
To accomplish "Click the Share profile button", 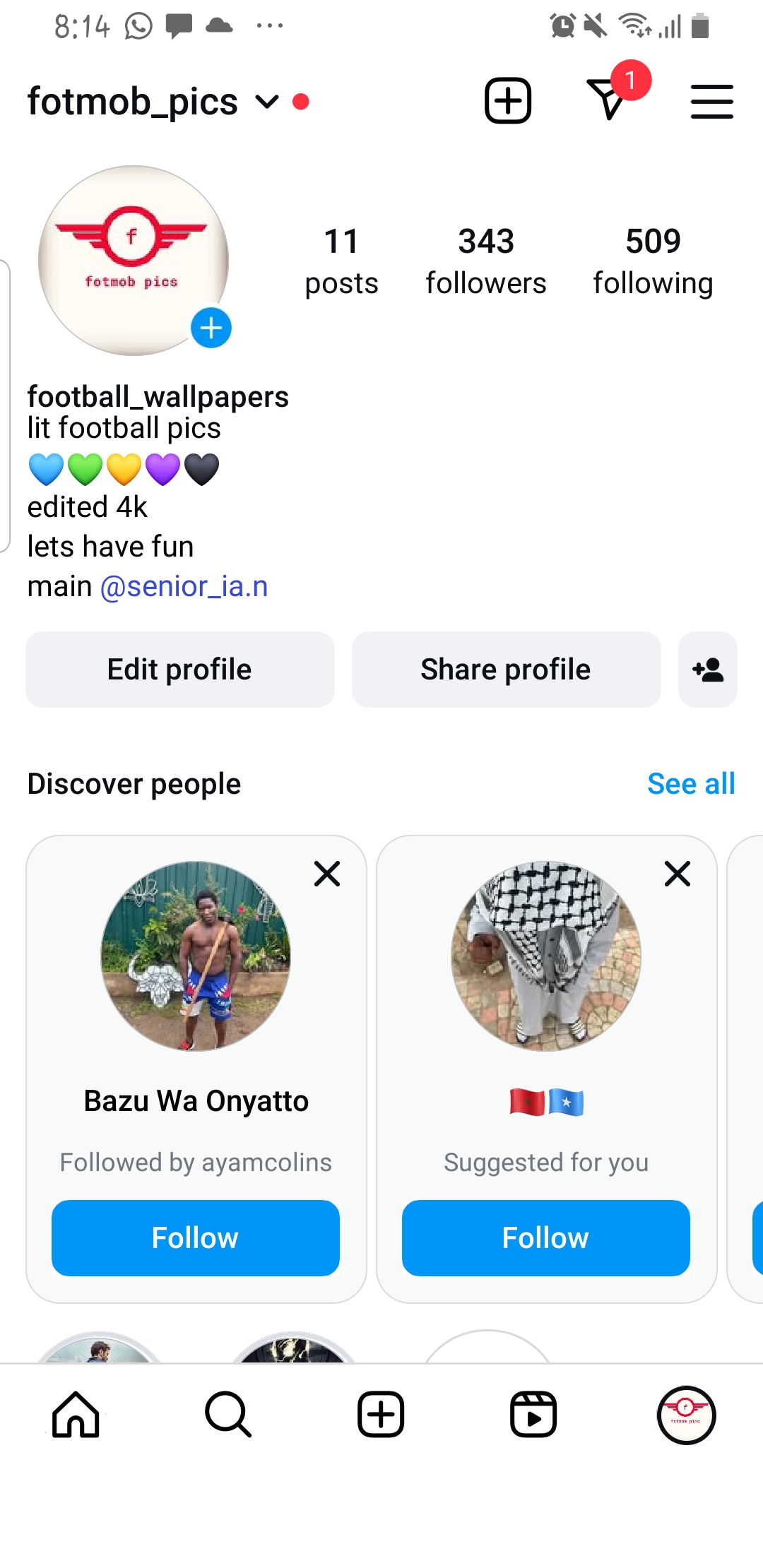I will click(506, 669).
